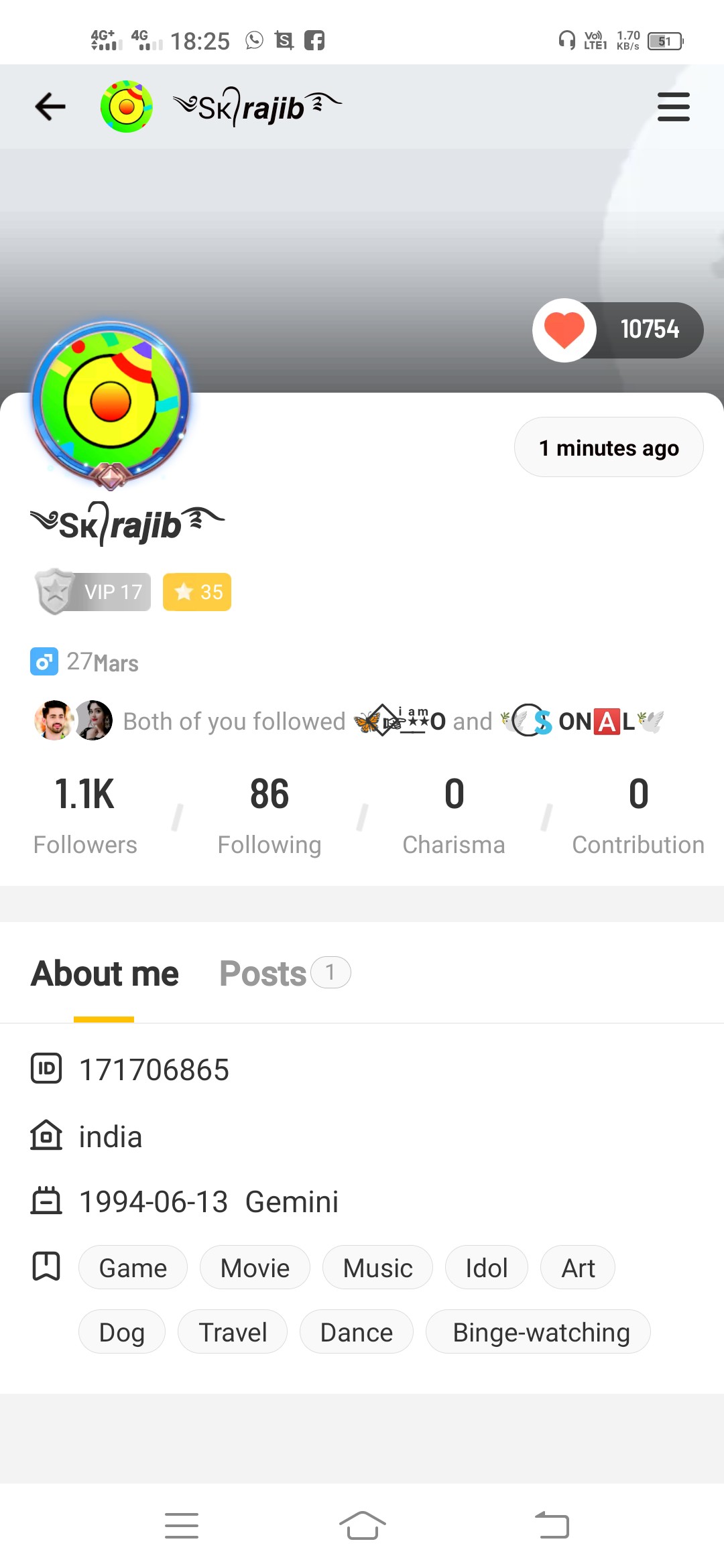Tap the Android home button
Screen dimensions: 724x1568
point(362,1526)
